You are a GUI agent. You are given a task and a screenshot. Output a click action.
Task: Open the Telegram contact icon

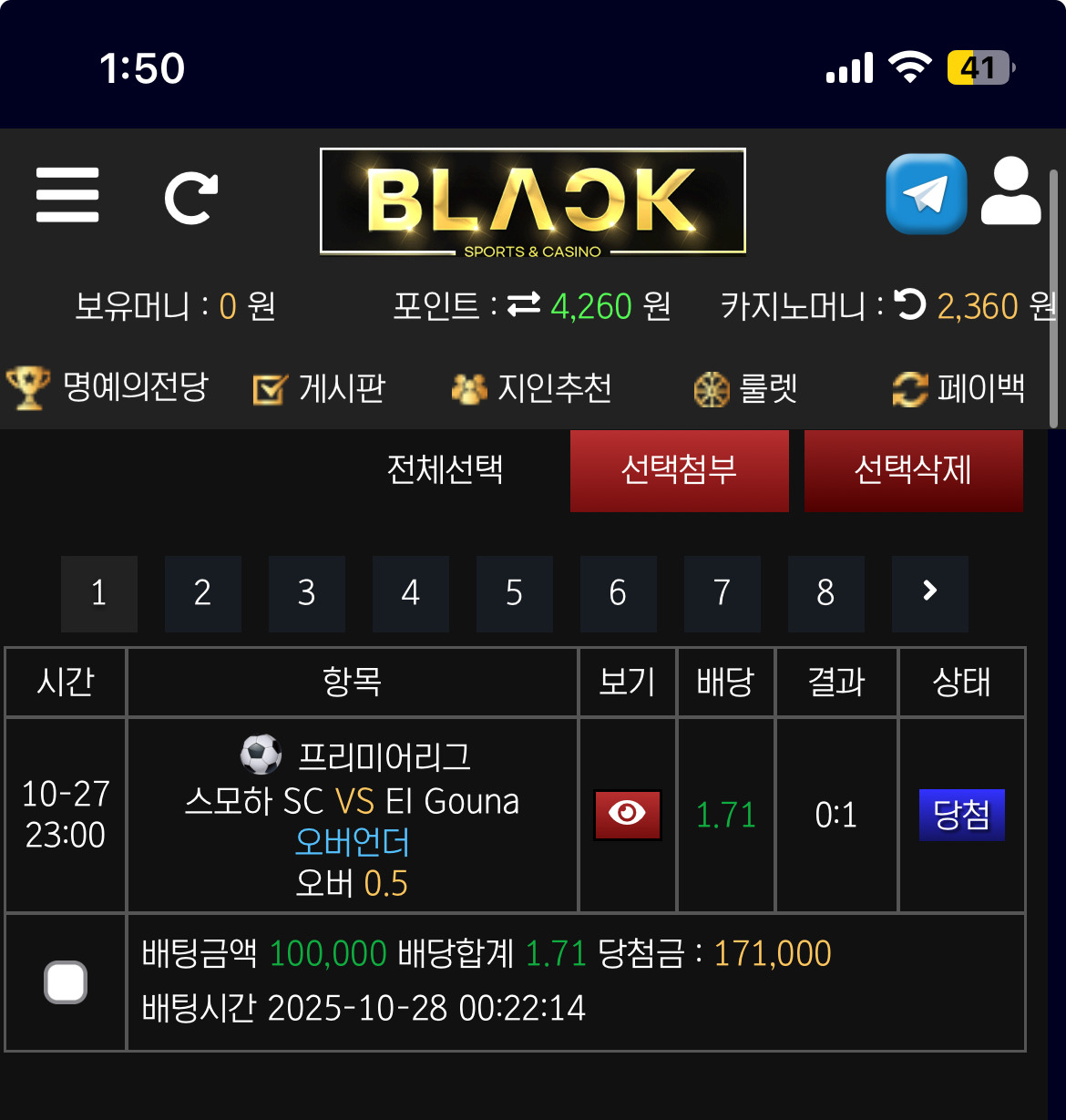click(926, 194)
